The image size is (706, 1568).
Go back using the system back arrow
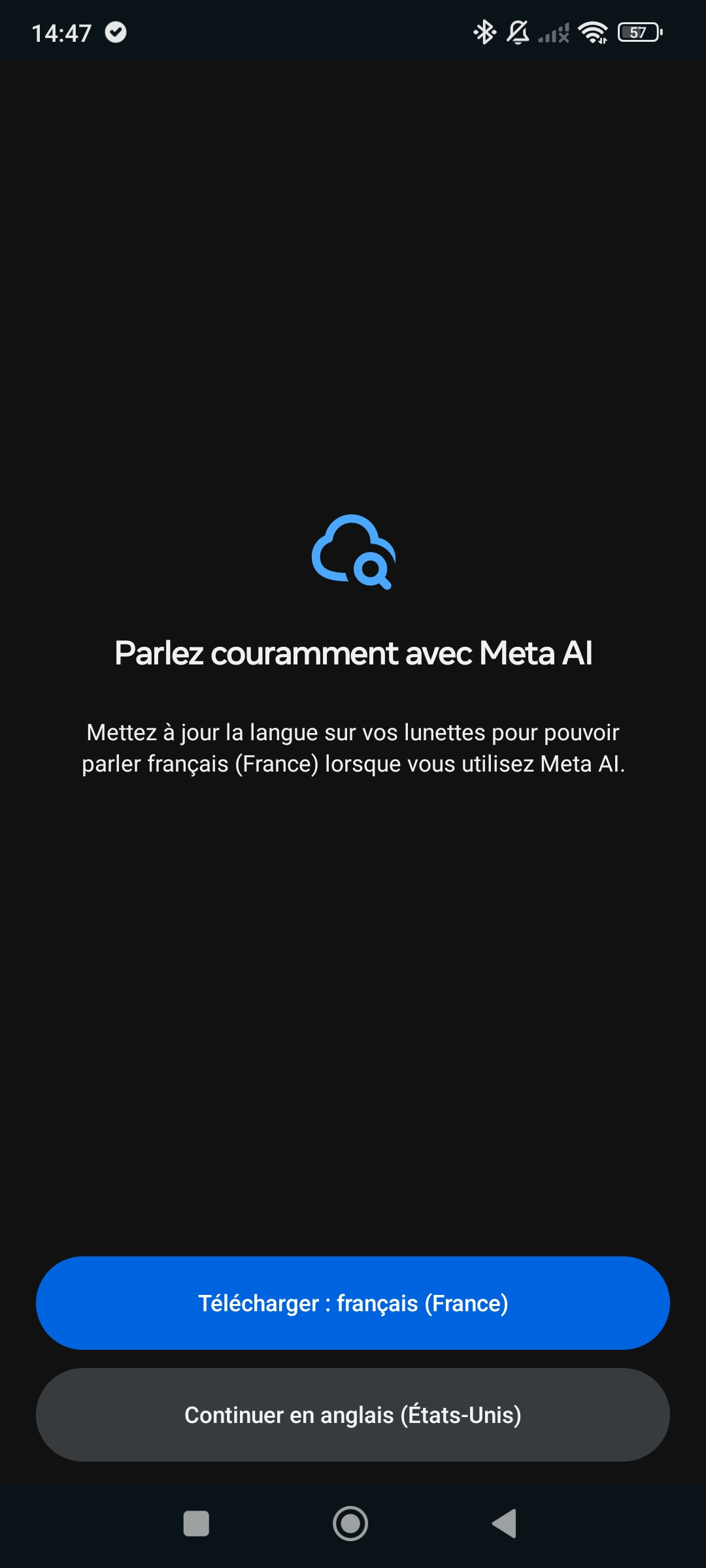[x=505, y=1524]
